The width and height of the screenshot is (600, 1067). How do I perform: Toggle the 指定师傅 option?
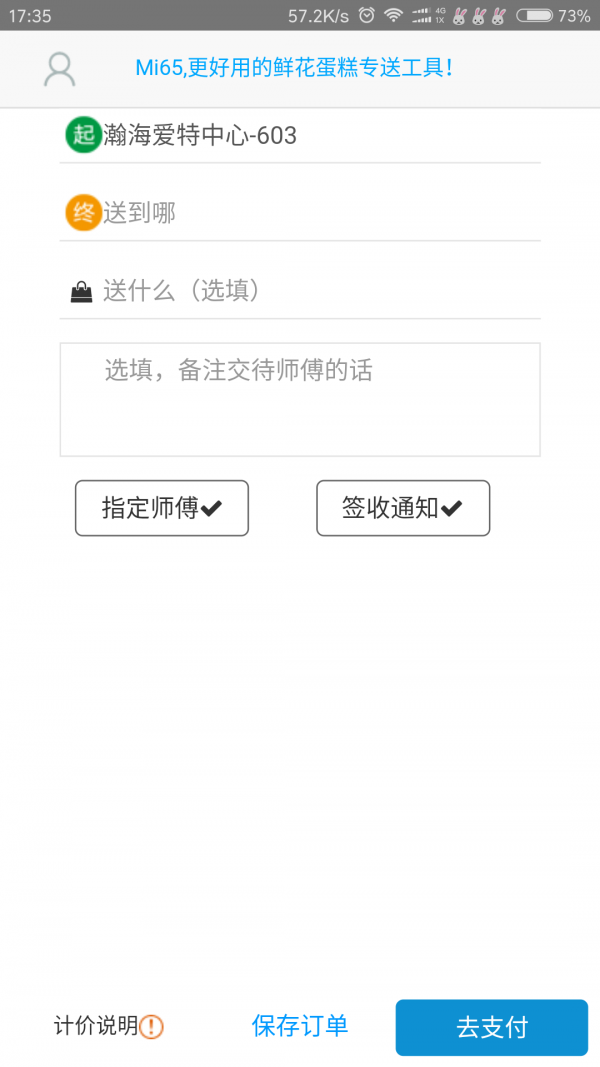click(x=162, y=508)
